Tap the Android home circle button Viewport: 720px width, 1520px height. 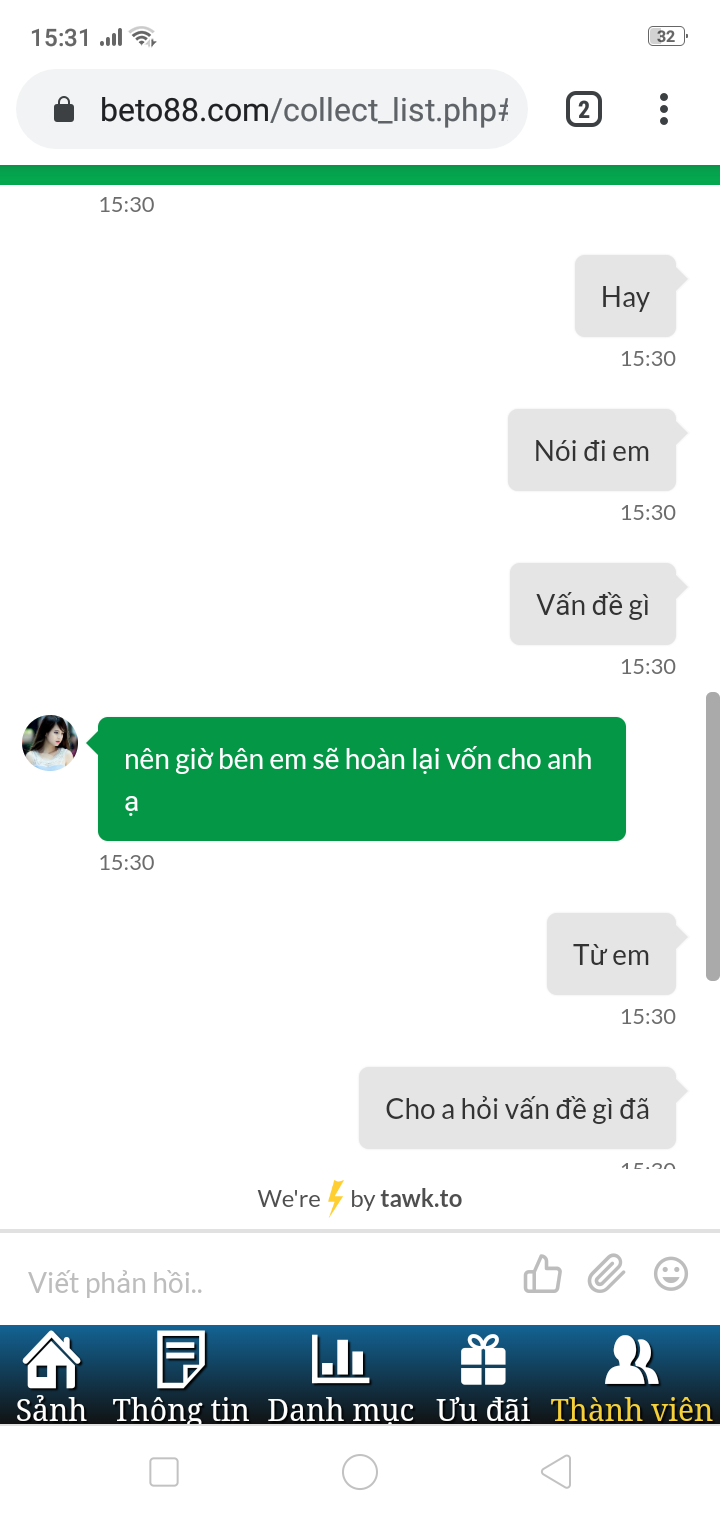point(360,1472)
